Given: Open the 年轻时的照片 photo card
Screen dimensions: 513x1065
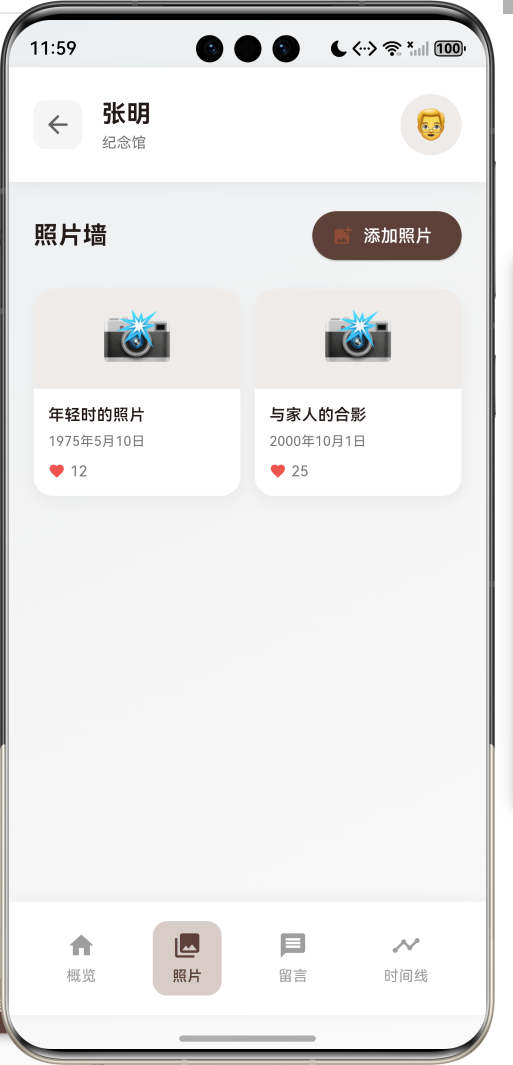Looking at the screenshot, I should (137, 393).
